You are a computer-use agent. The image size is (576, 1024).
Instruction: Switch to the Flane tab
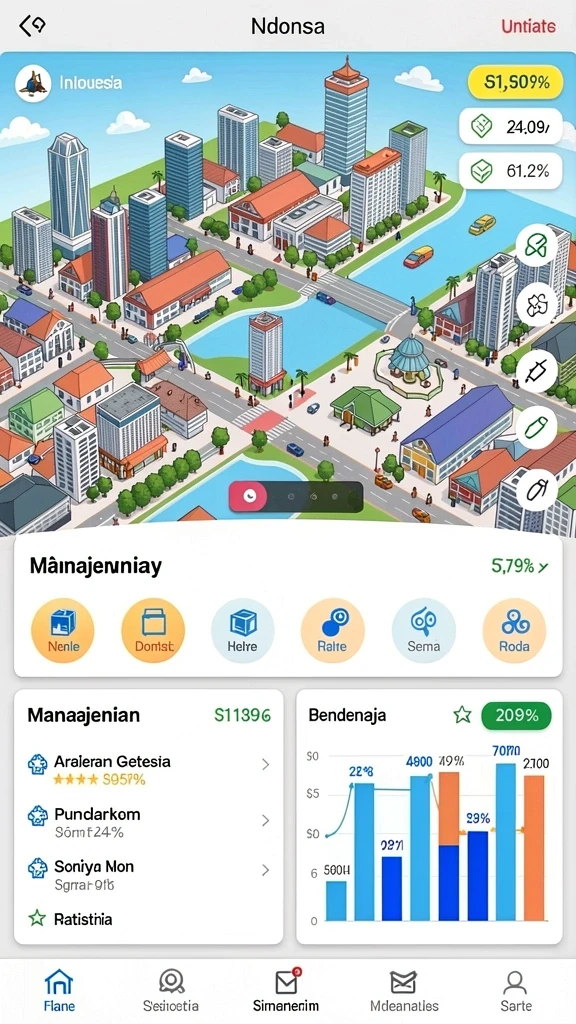[x=59, y=990]
